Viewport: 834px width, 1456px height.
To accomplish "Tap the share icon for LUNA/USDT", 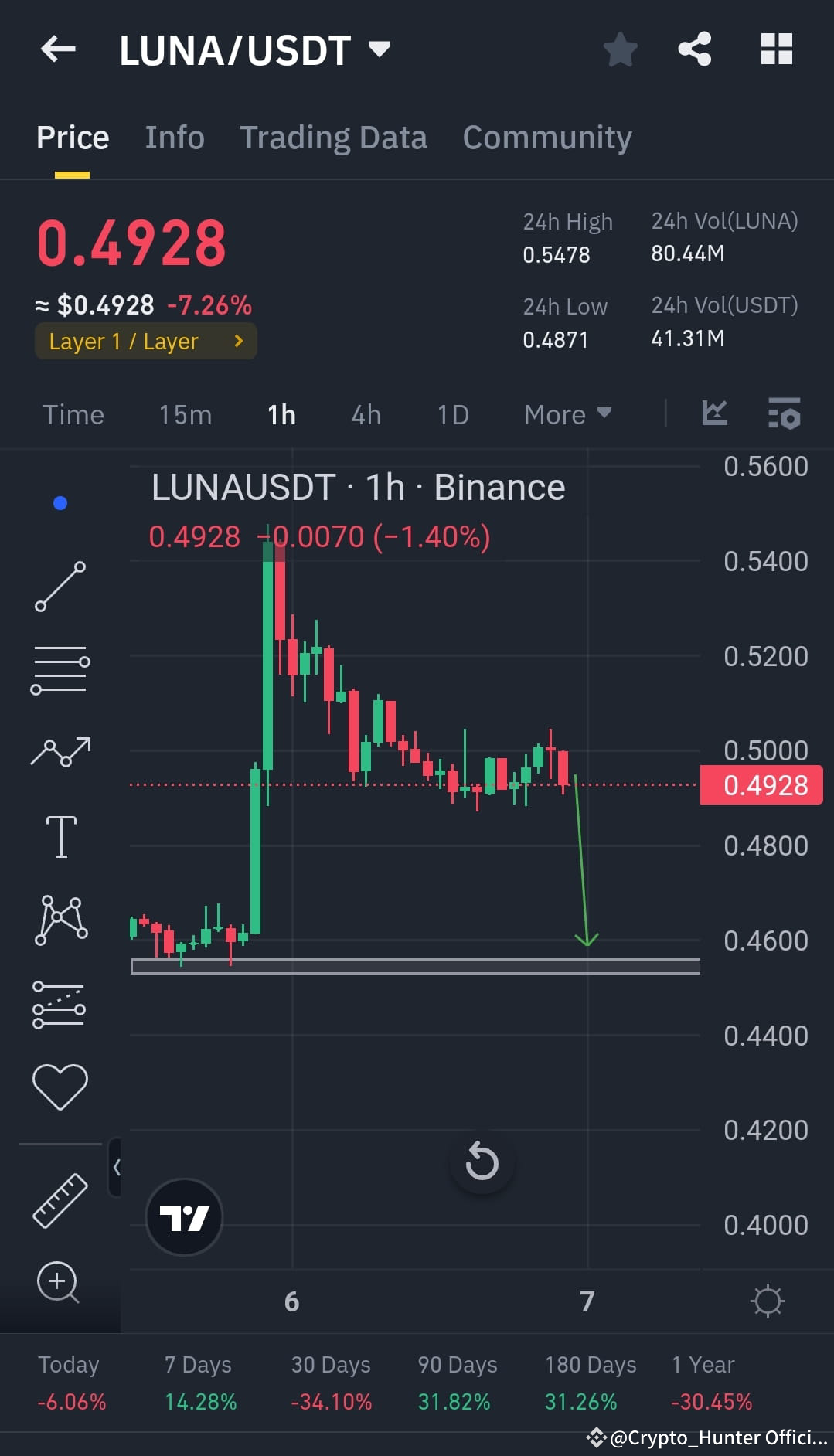I will click(x=694, y=49).
